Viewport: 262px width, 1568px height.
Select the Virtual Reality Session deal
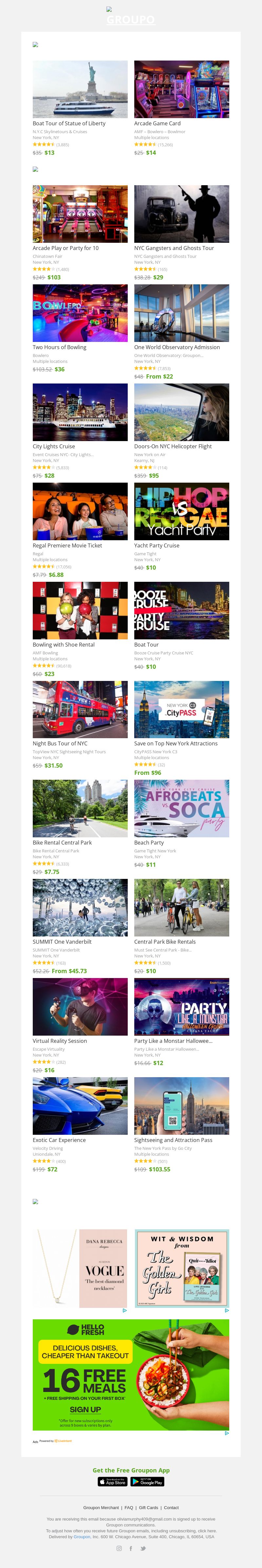pos(80,1007)
